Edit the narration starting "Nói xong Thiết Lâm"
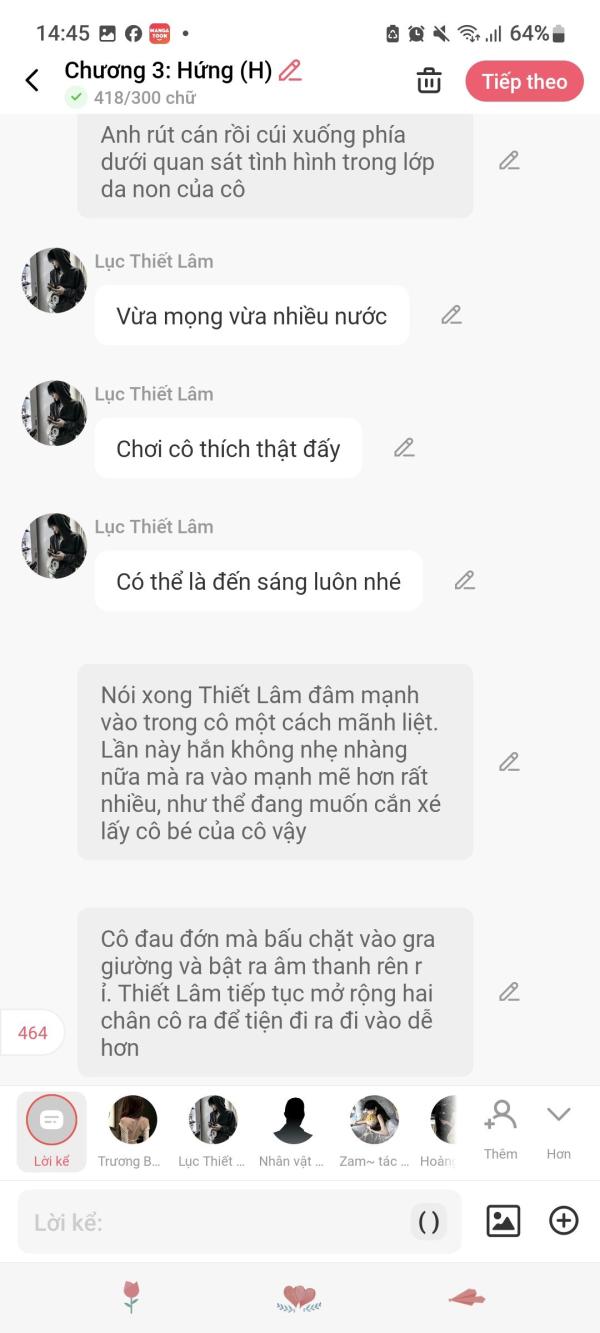 [509, 762]
